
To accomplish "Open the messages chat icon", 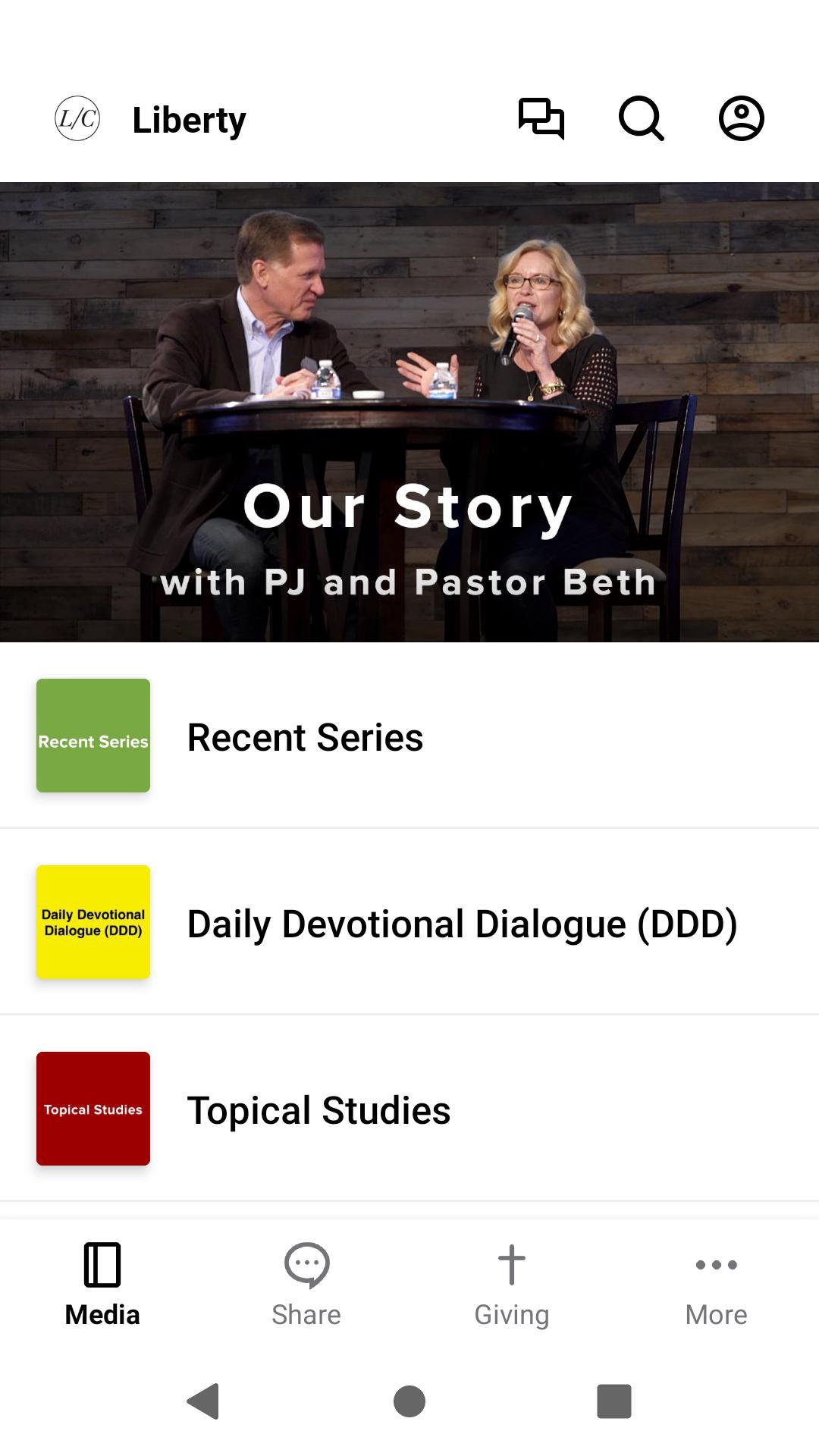I will (541, 119).
